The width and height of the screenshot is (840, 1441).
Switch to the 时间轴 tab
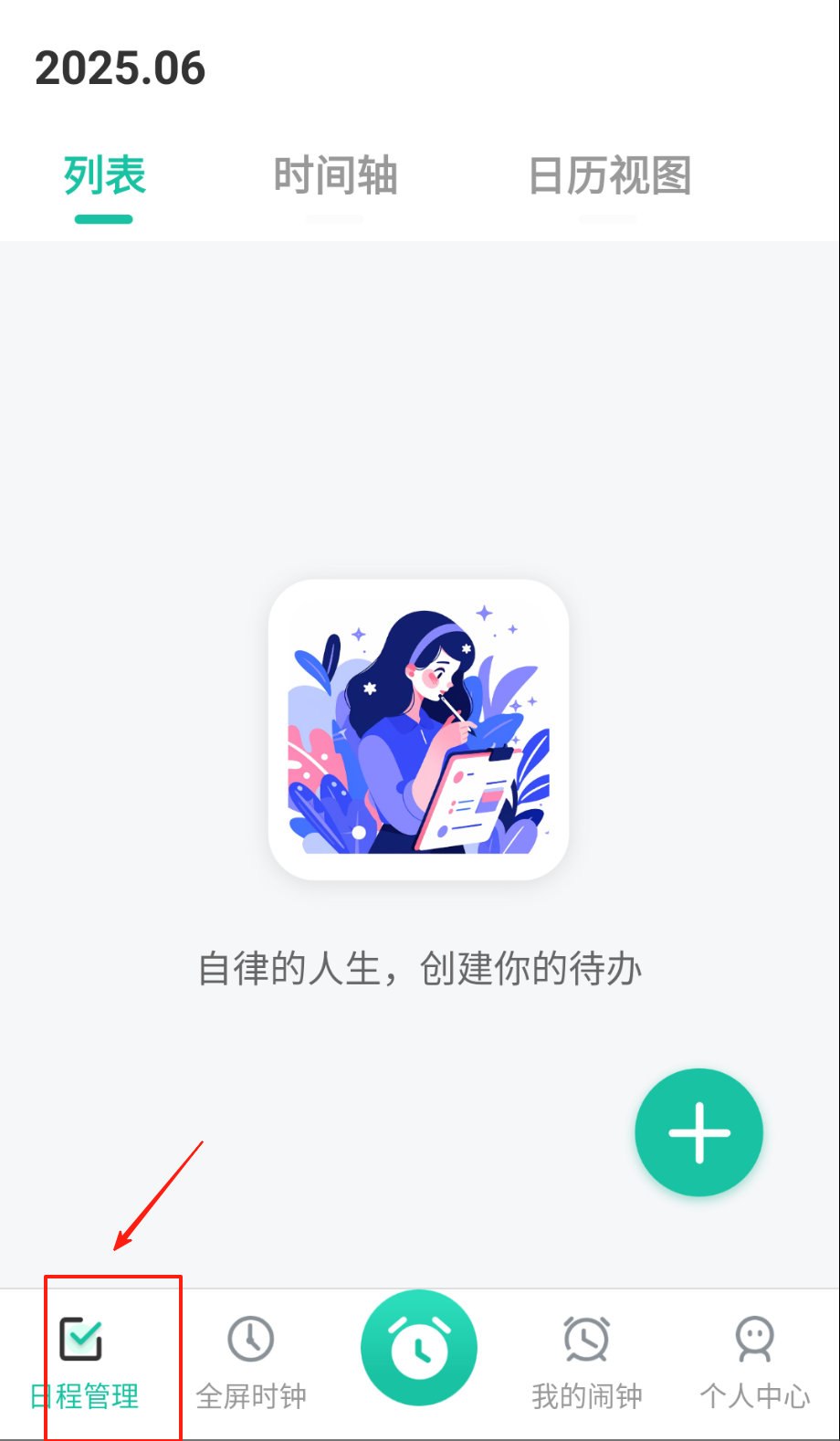tap(335, 176)
